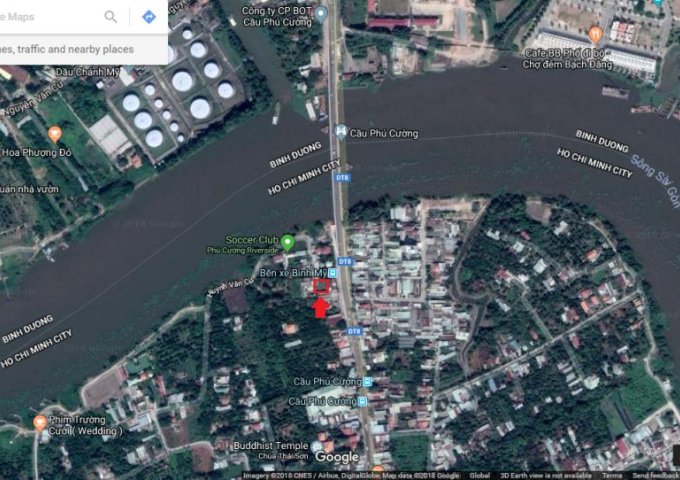Open the Phim Trường Cưới (Wedding) pin
680x480 pixels.
(x=40, y=422)
